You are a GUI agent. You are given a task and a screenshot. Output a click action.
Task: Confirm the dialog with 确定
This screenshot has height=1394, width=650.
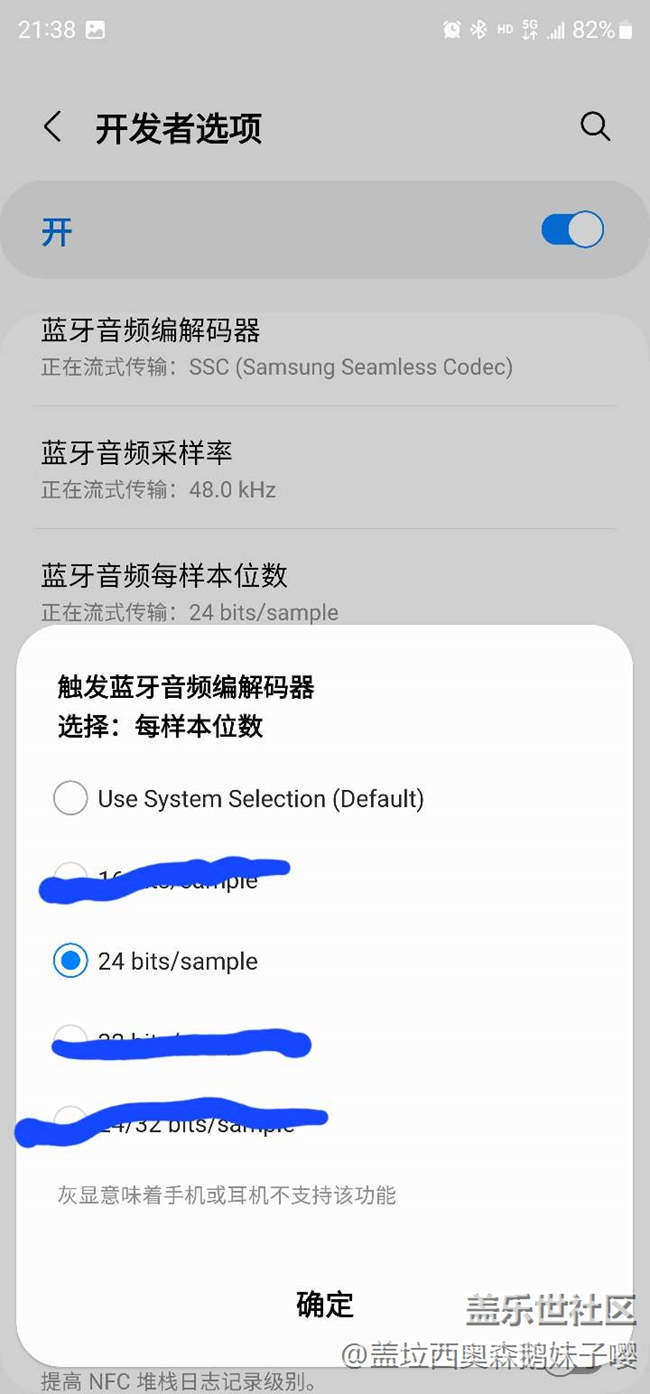pos(325,1304)
